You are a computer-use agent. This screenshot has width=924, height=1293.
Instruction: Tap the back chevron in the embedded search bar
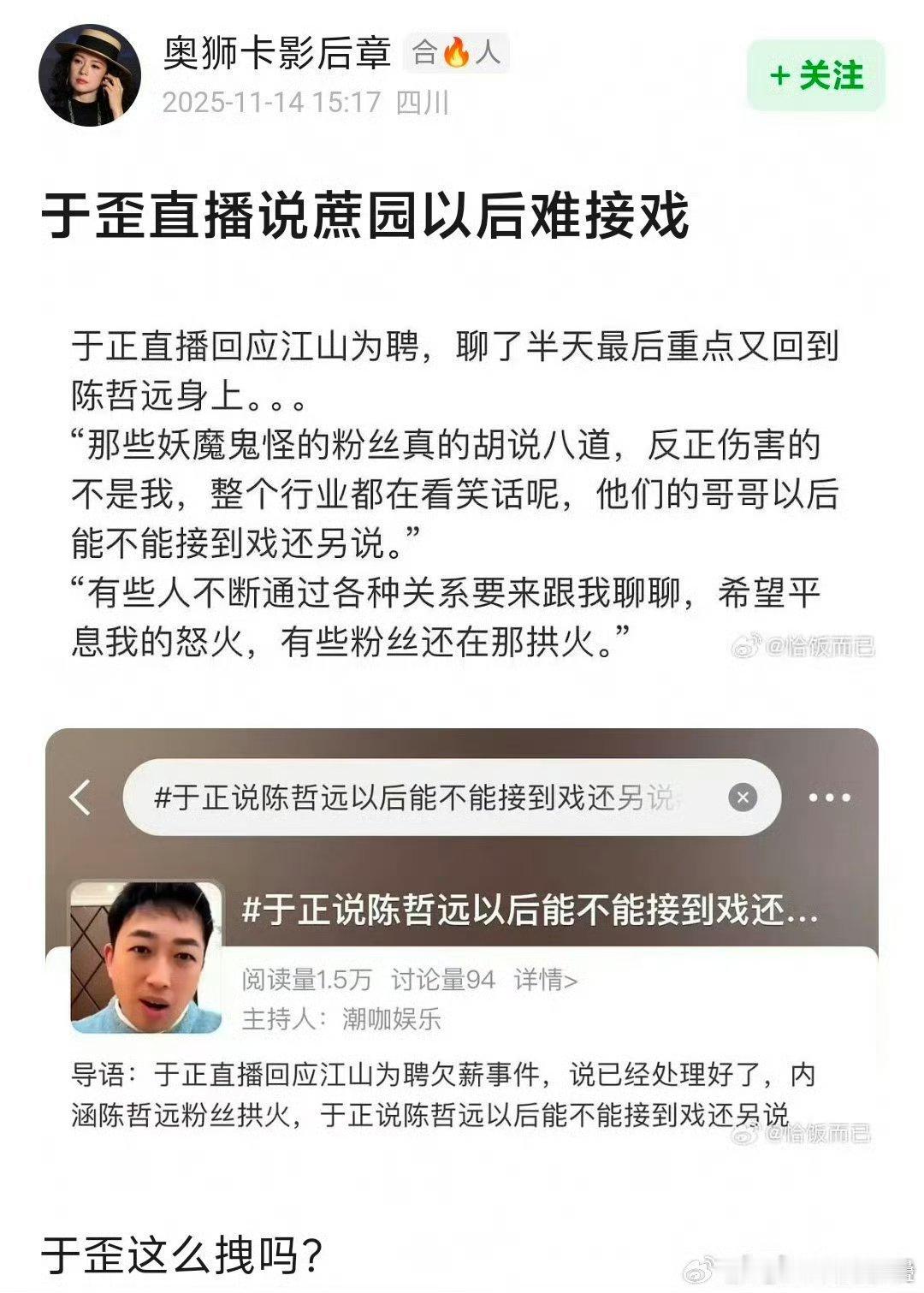pyautogui.click(x=81, y=796)
